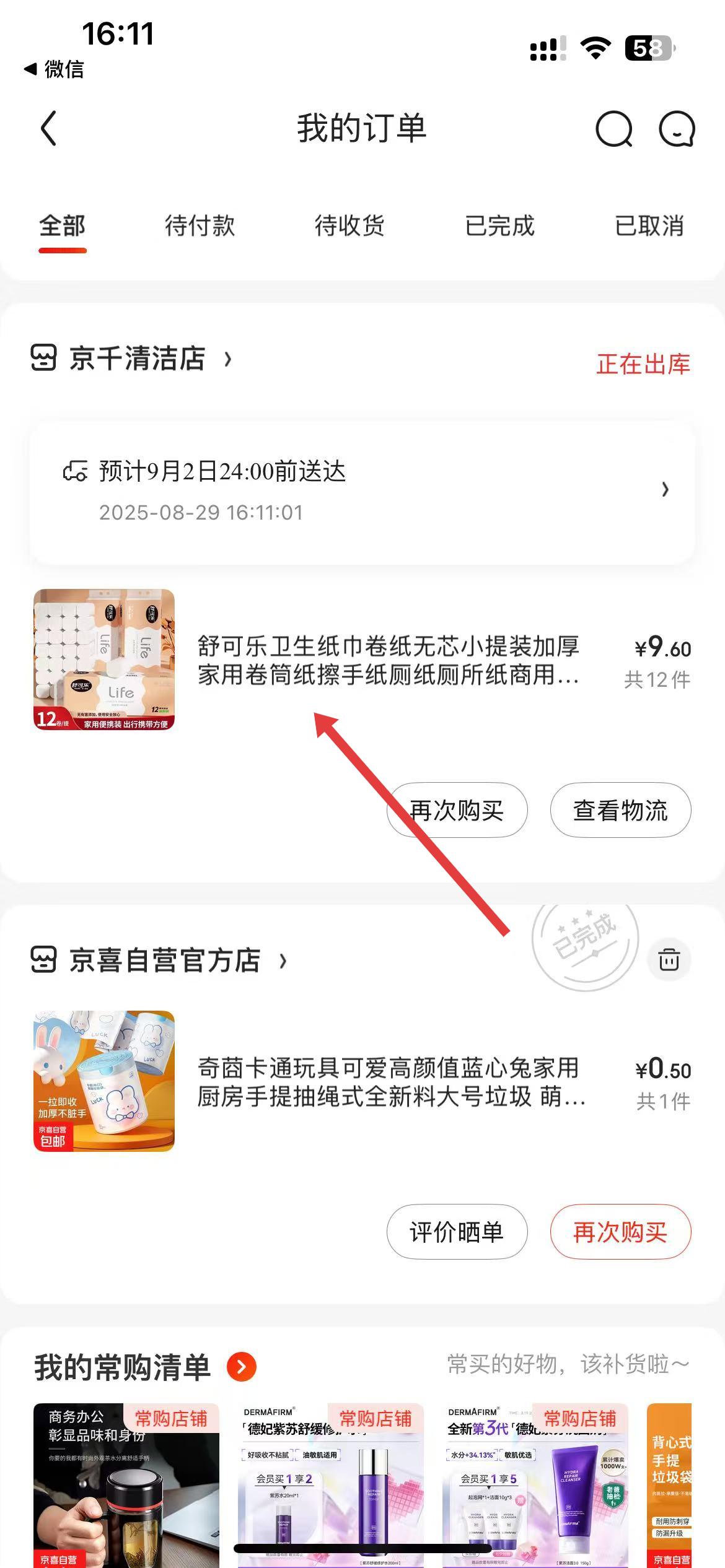Viewport: 725px width, 1568px height.
Task: Switch to the 待收货 tab
Action: pyautogui.click(x=349, y=226)
